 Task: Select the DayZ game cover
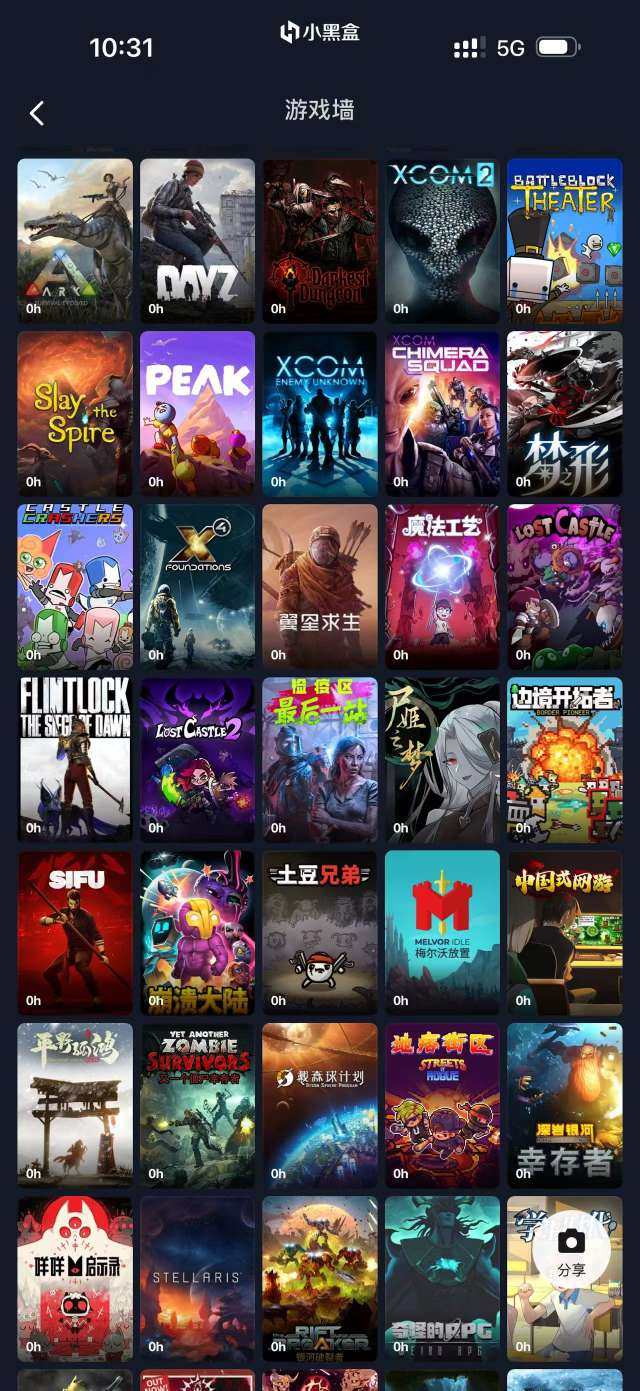click(197, 241)
